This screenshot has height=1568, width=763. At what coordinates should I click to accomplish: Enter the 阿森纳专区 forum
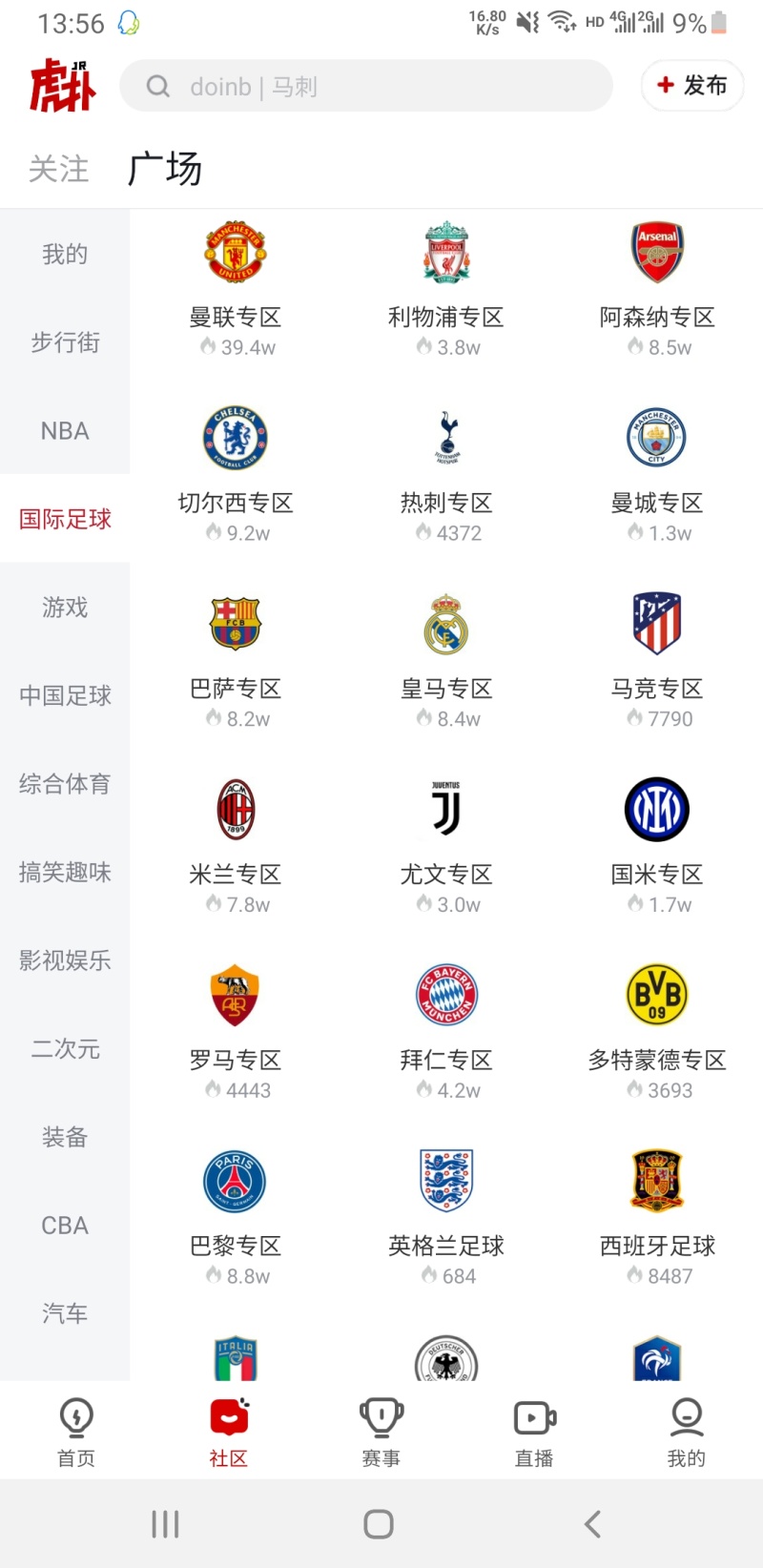(657, 286)
